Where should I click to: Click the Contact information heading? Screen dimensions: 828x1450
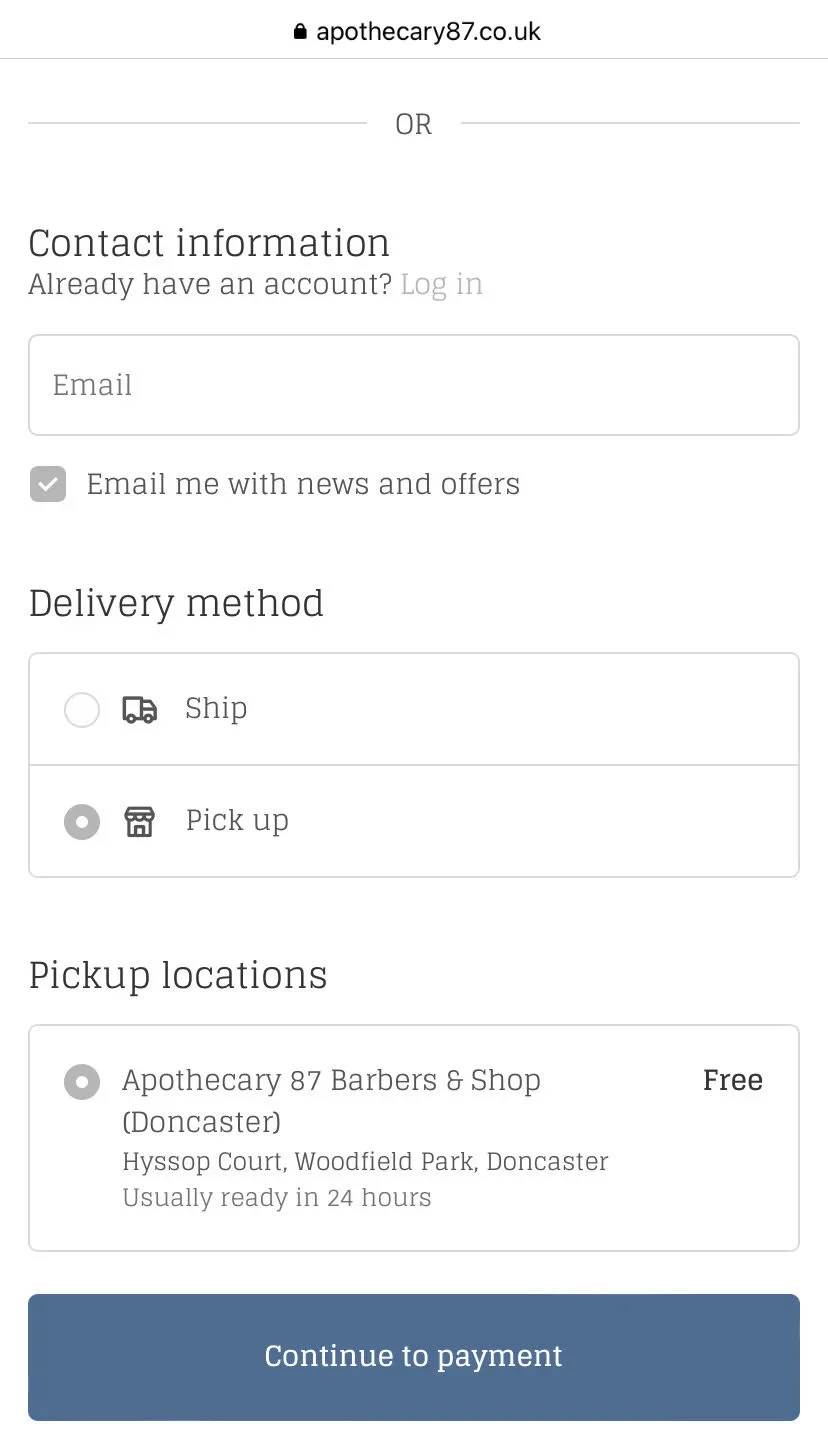(209, 243)
